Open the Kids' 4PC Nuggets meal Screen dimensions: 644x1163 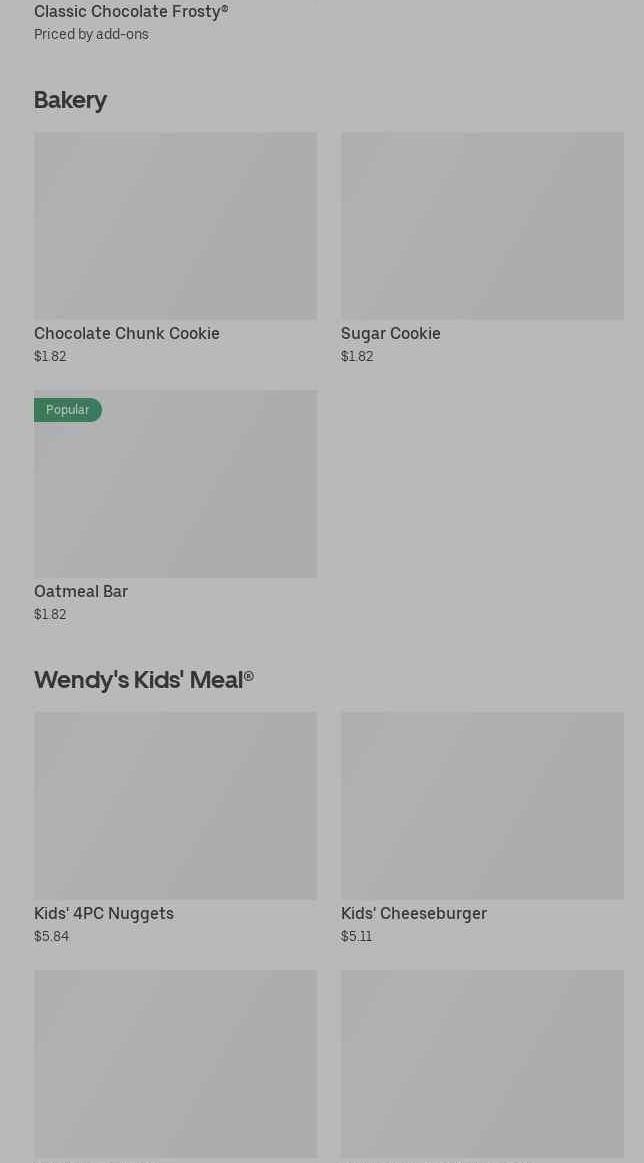175,806
